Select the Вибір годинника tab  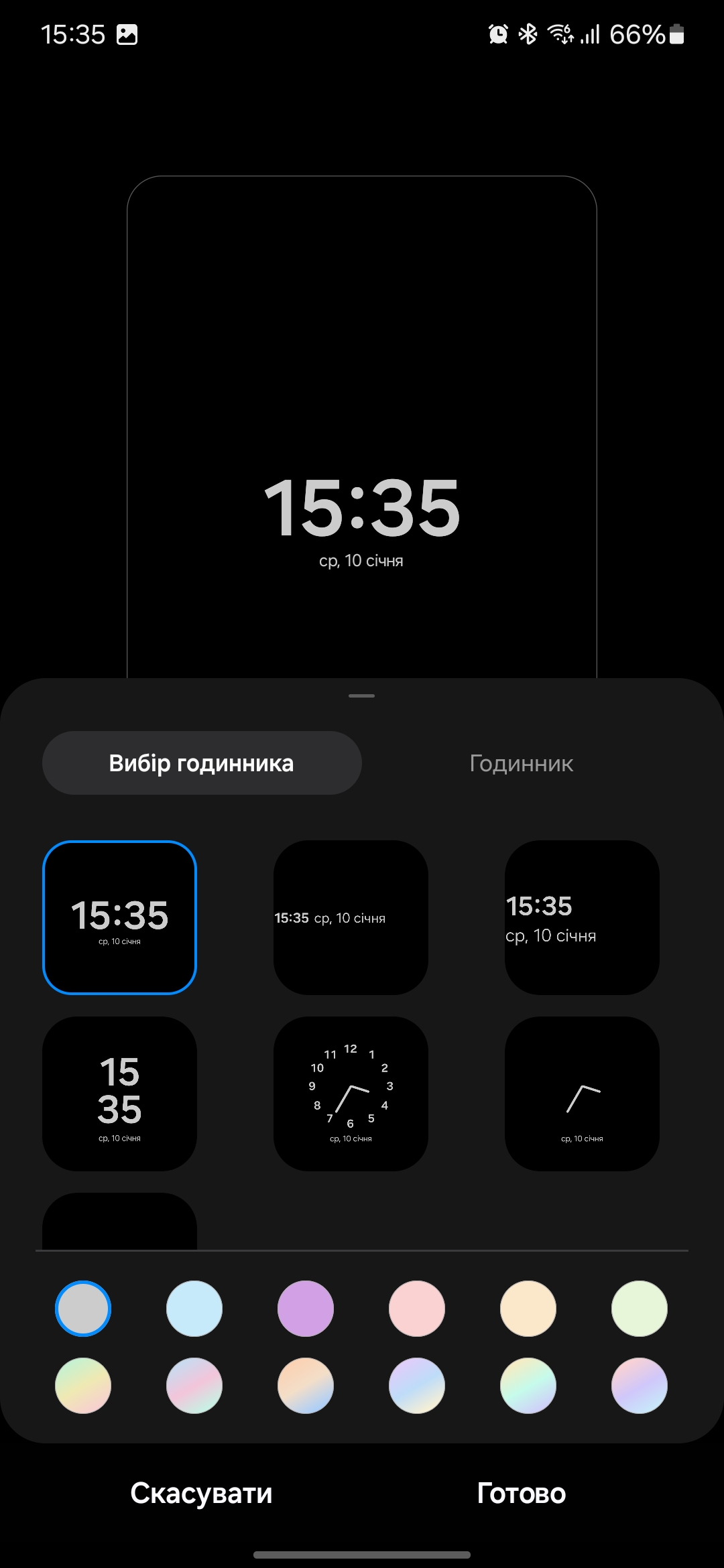pyautogui.click(x=202, y=763)
